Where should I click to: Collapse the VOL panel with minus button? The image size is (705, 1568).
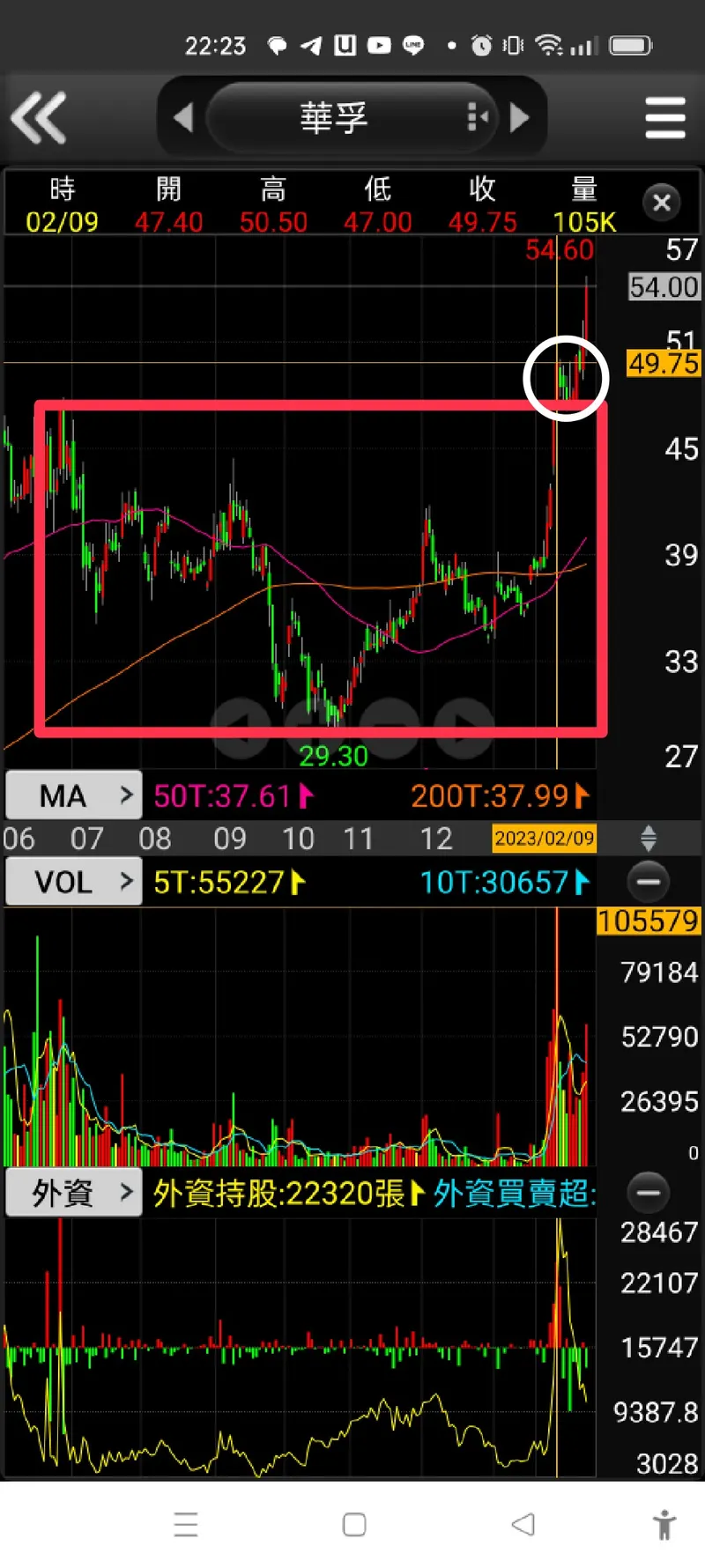pyautogui.click(x=649, y=882)
